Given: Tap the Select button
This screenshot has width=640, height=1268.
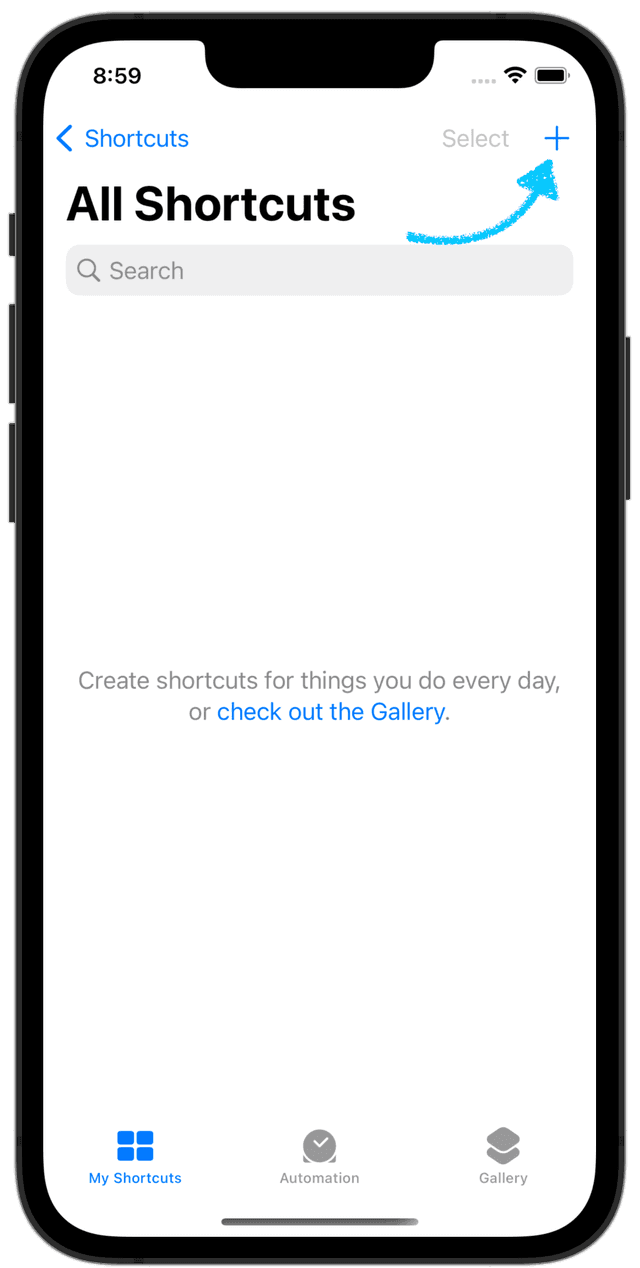Looking at the screenshot, I should point(476,139).
